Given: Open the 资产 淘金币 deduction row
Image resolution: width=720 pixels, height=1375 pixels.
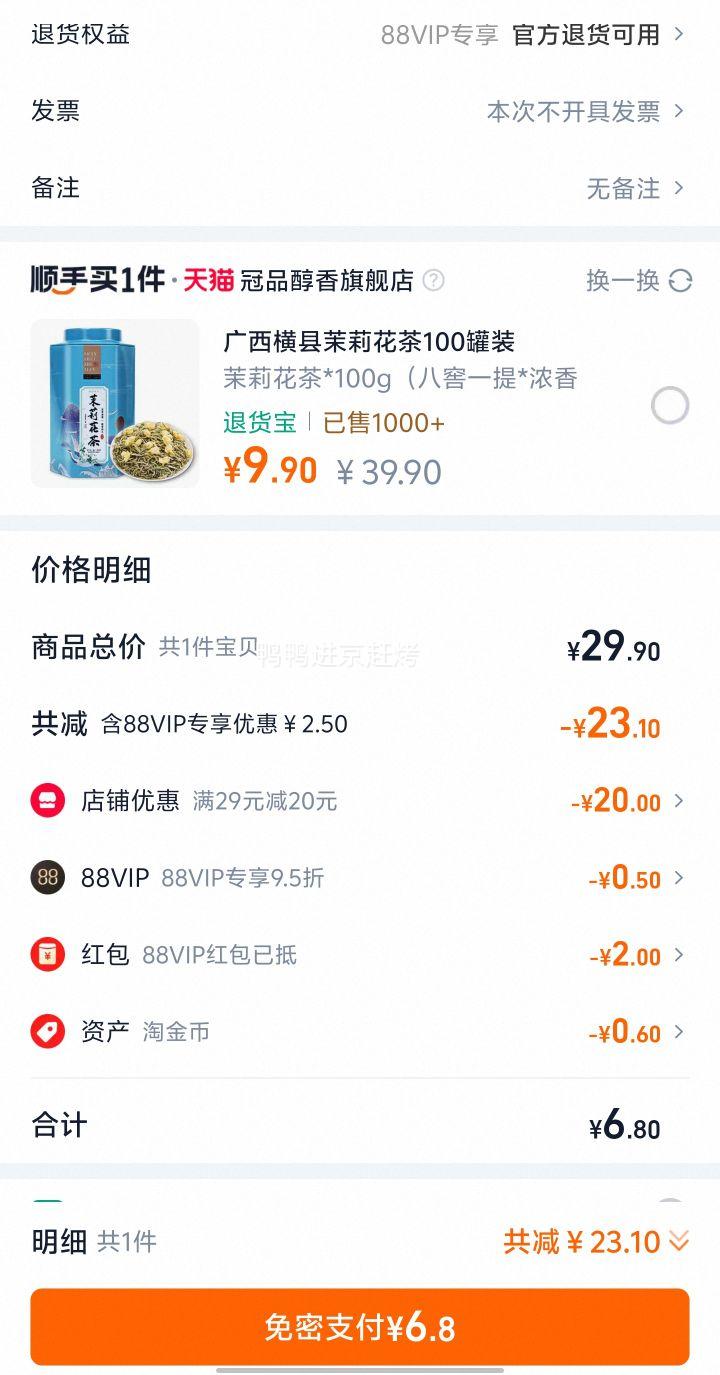Looking at the screenshot, I should [360, 1032].
